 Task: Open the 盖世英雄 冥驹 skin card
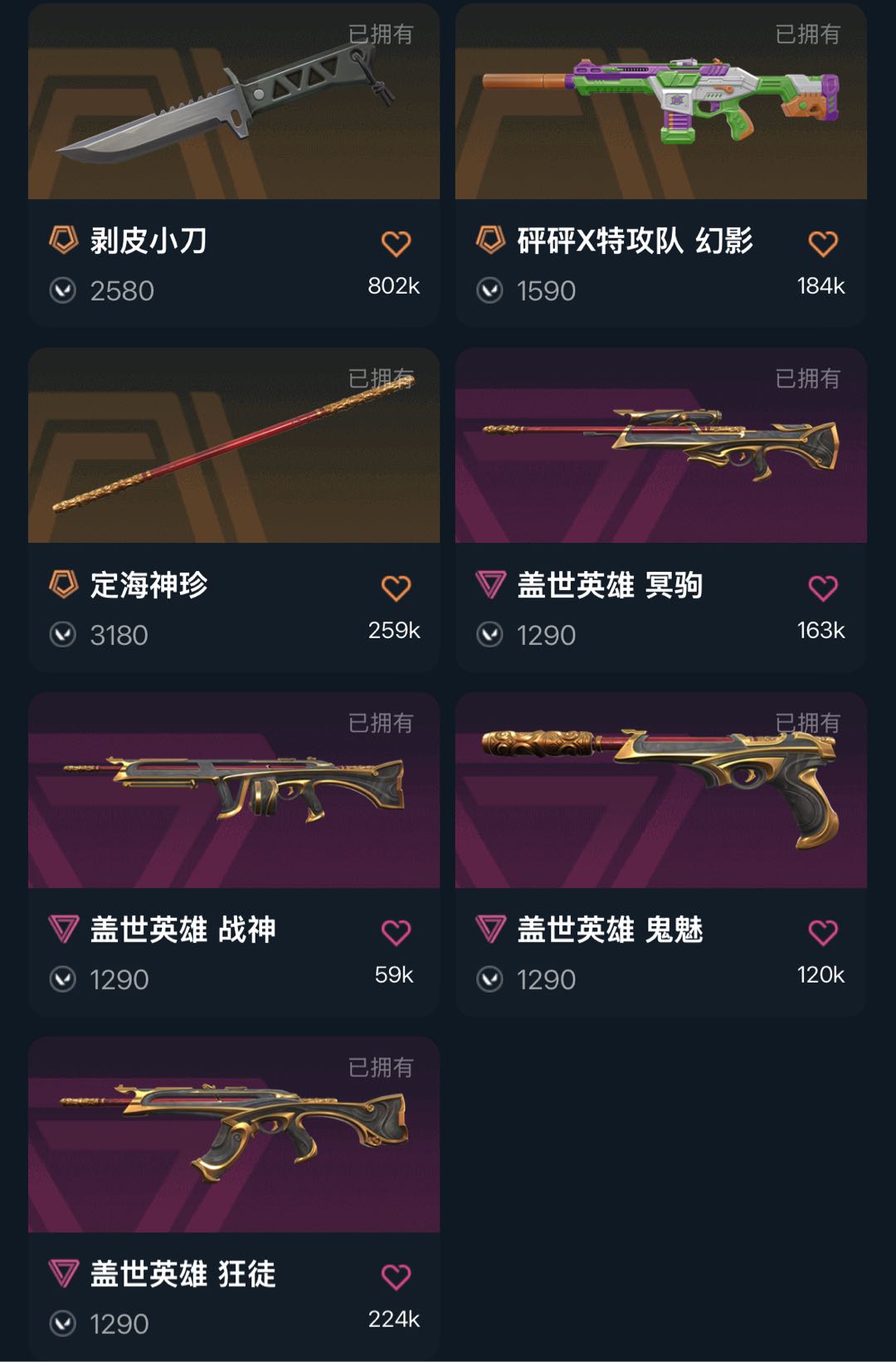tap(661, 510)
